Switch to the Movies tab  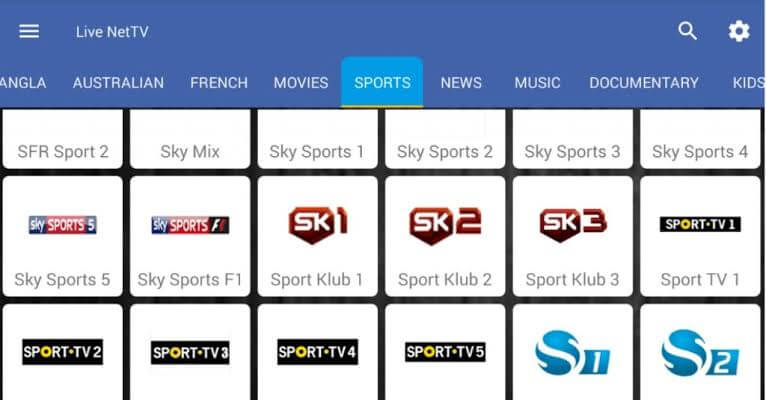[x=301, y=83]
